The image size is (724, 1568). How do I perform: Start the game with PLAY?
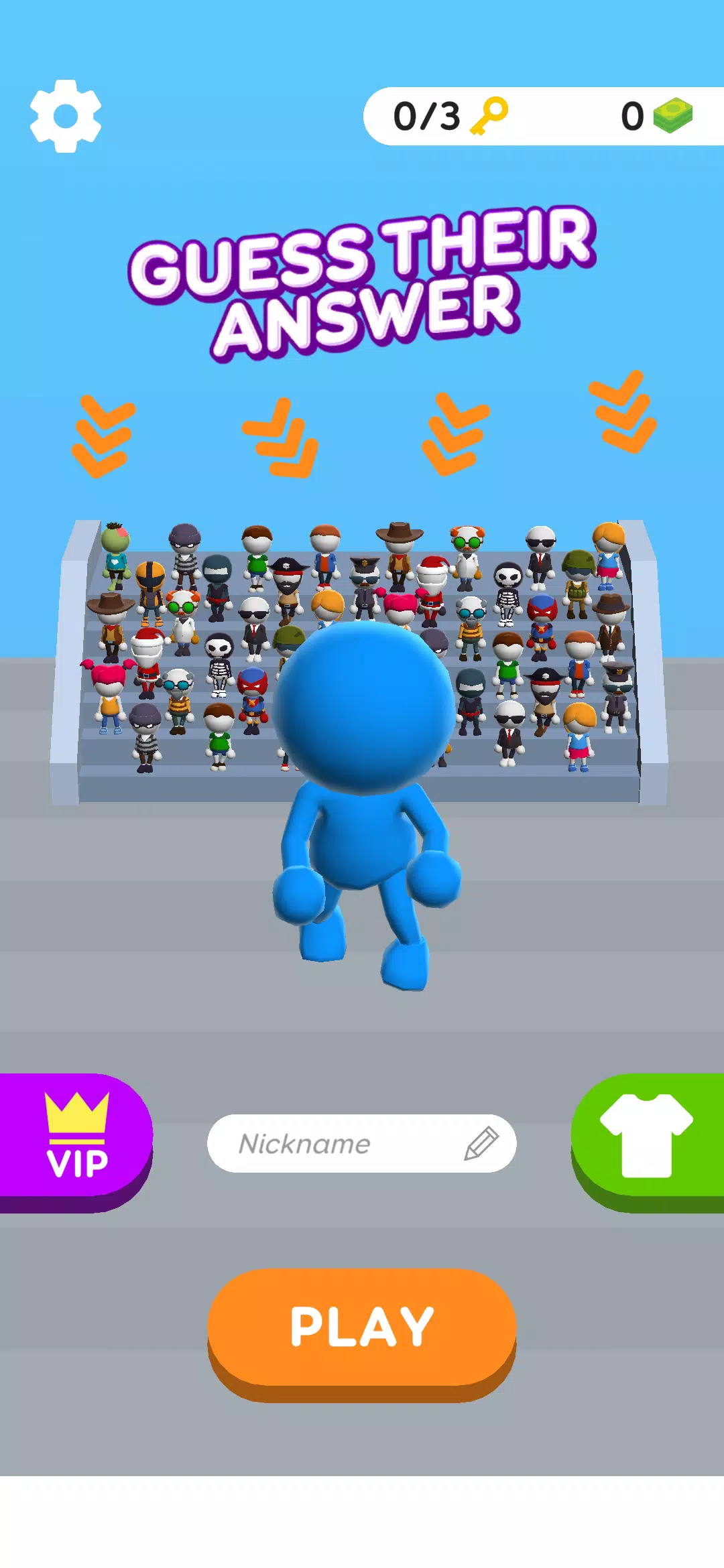point(362,1333)
